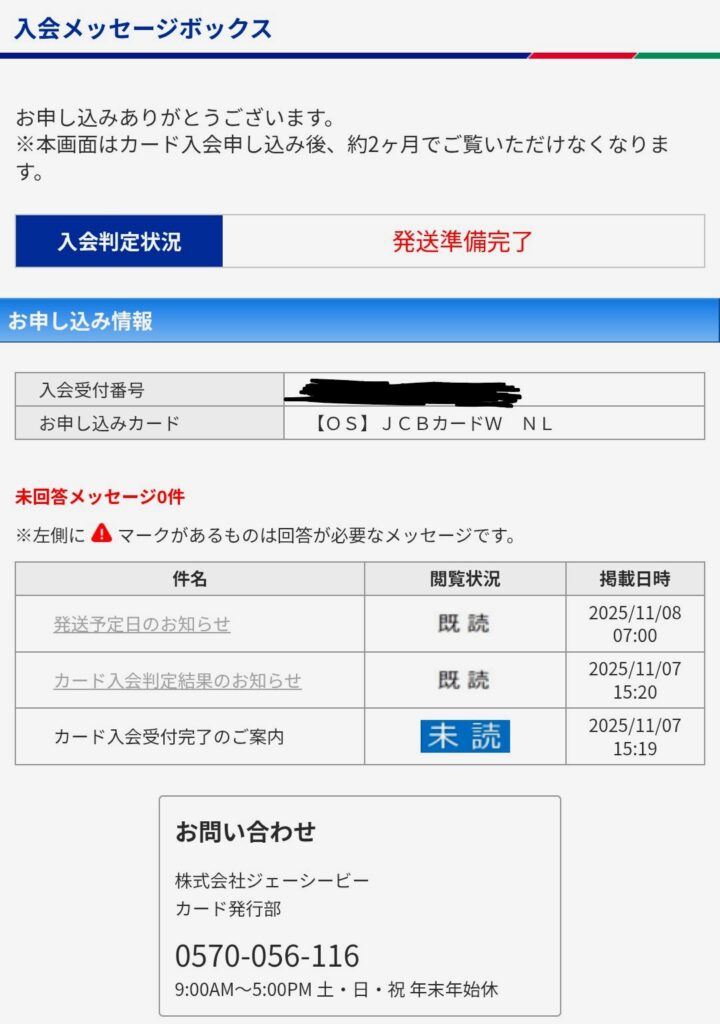Image resolution: width=720 pixels, height=1024 pixels.
Task: Open the カード入会判定結果のお知らせ message
Action: pyautogui.click(x=177, y=681)
